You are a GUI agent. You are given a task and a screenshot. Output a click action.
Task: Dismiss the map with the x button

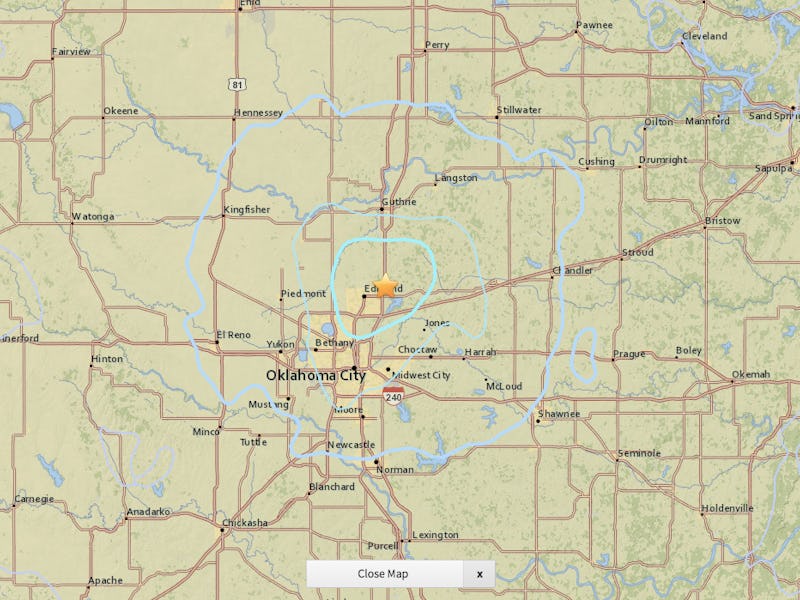coord(480,574)
